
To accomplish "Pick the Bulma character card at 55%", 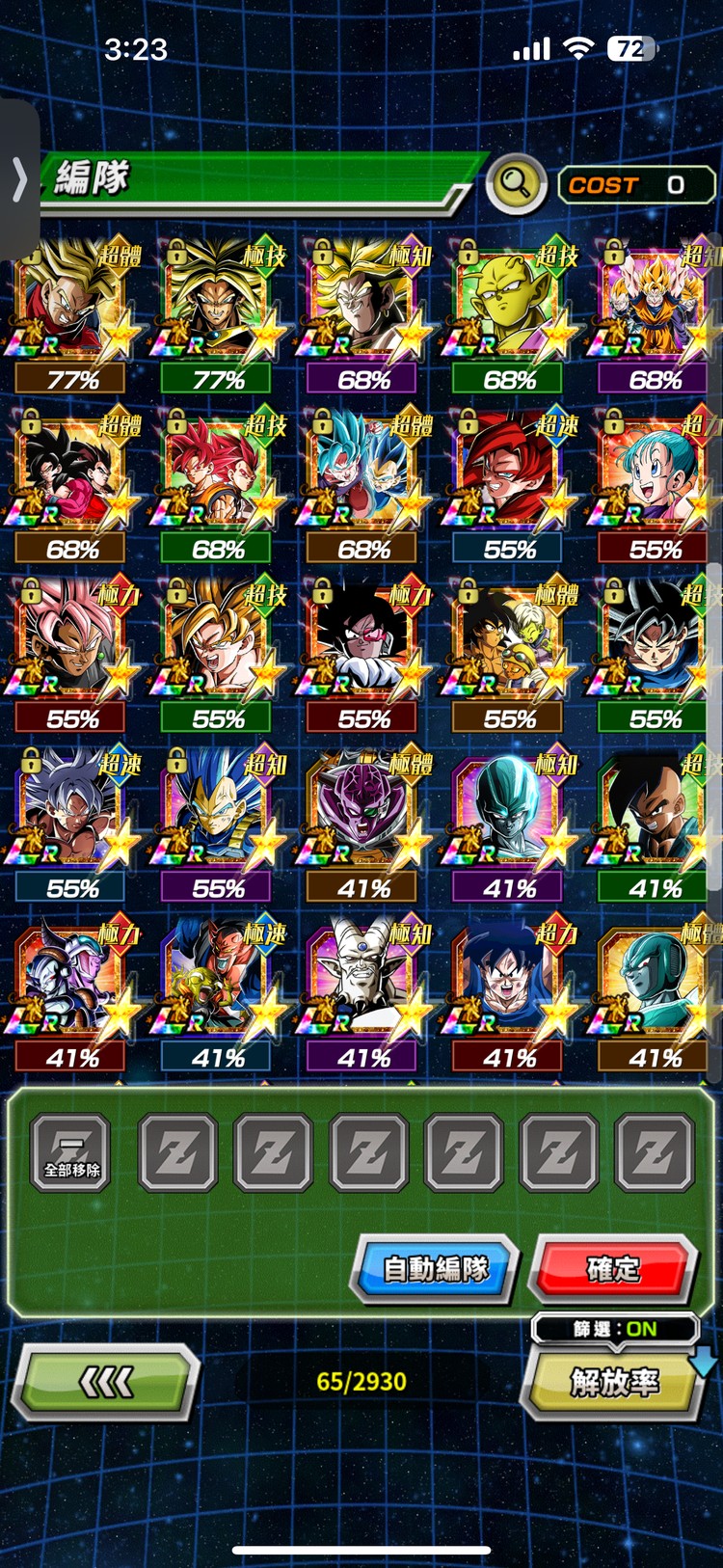I will coord(654,473).
